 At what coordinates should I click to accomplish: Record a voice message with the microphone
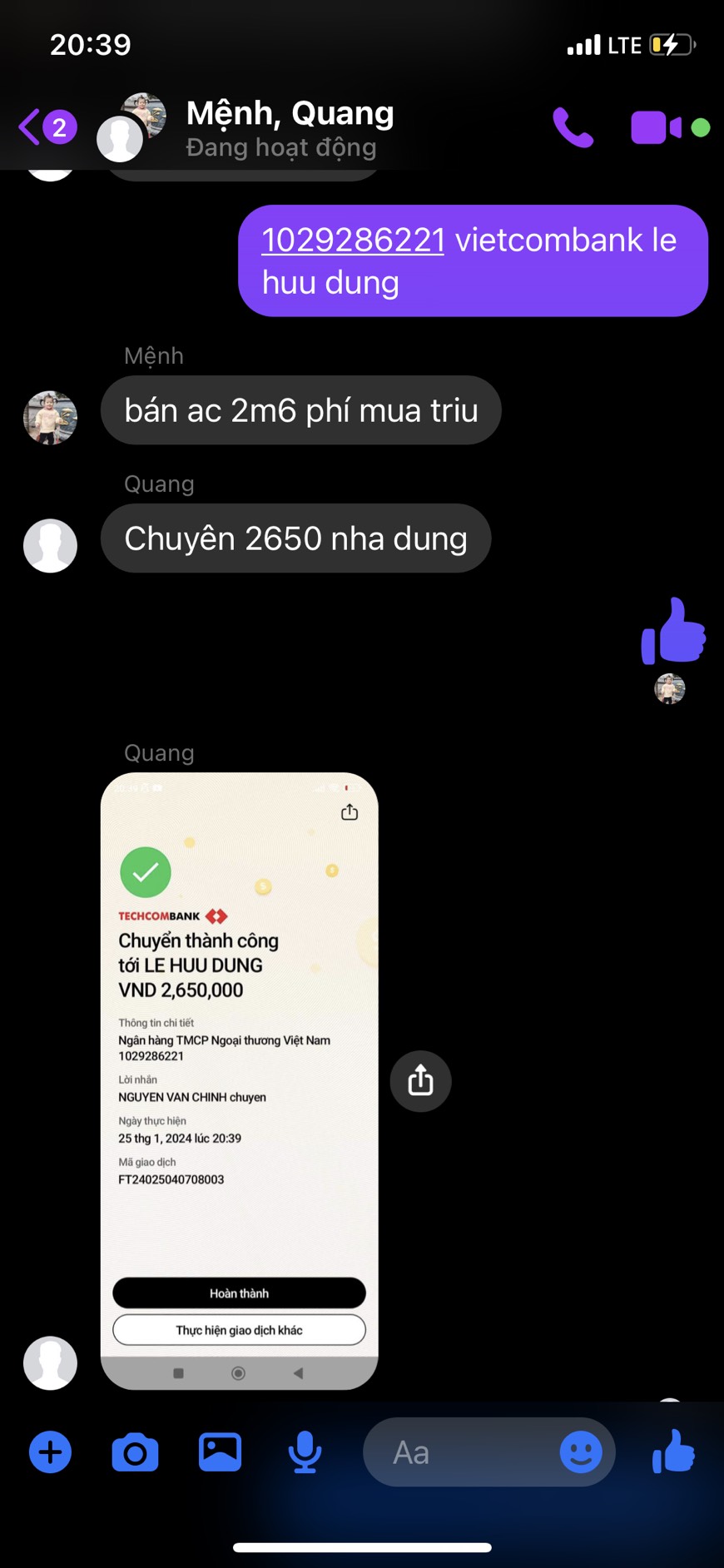click(x=305, y=1452)
